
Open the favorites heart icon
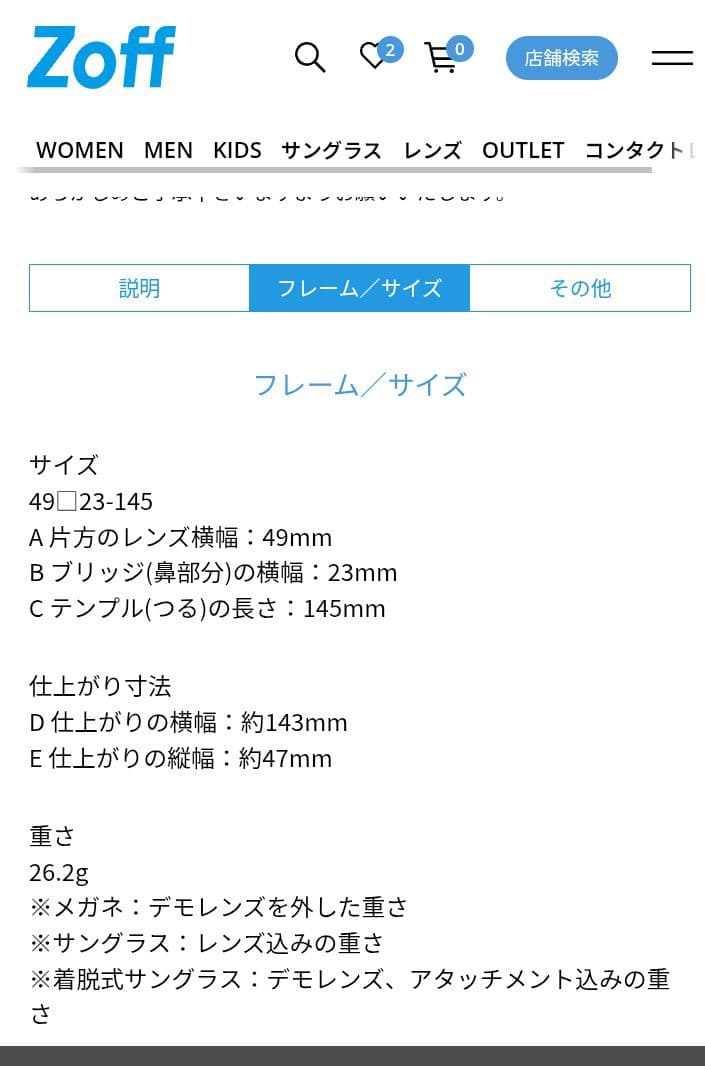coord(374,57)
